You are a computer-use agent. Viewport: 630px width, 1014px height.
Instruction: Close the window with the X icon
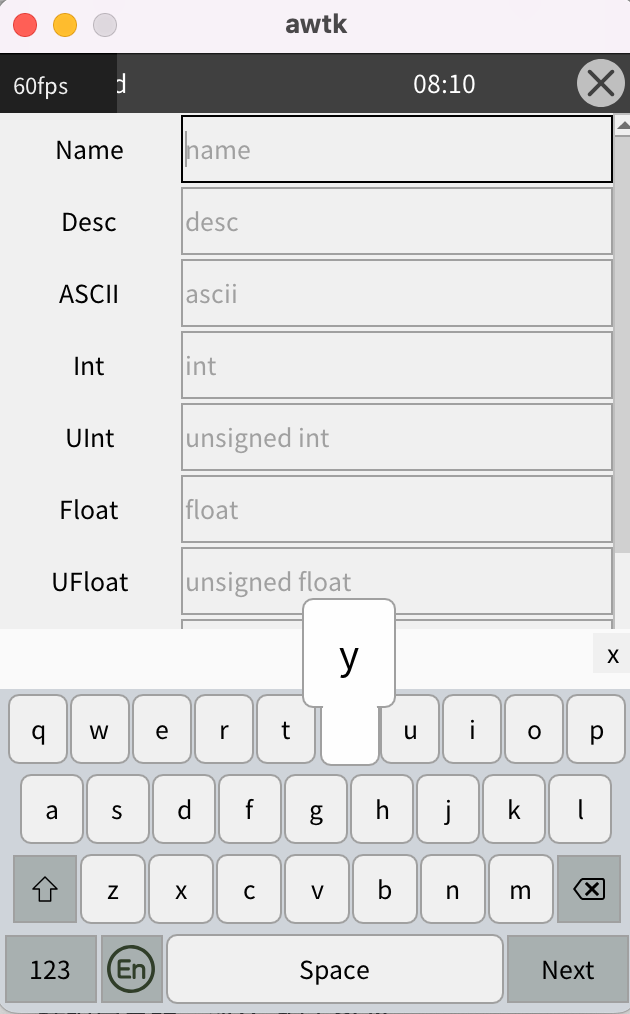point(600,84)
